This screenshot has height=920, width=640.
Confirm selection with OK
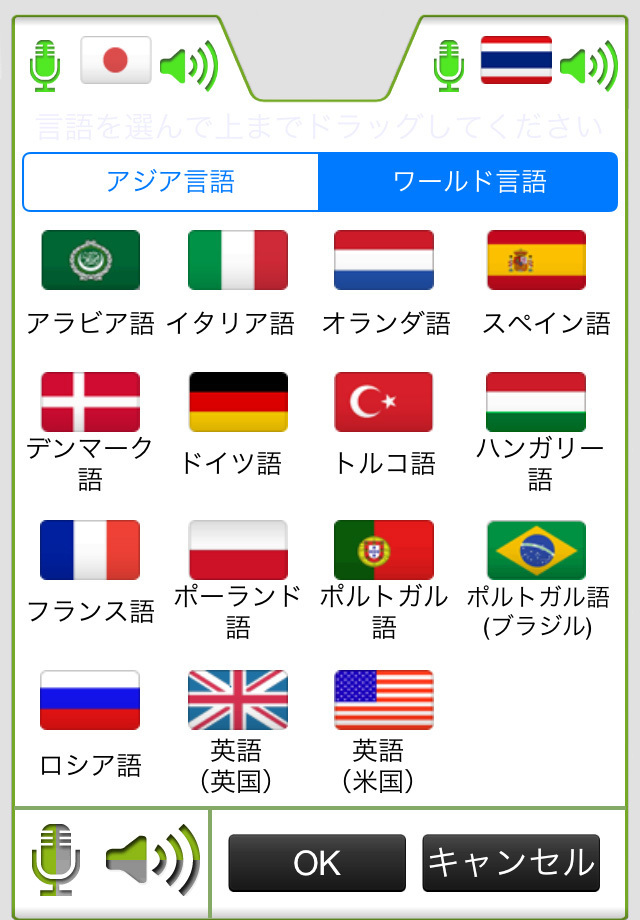(x=317, y=863)
